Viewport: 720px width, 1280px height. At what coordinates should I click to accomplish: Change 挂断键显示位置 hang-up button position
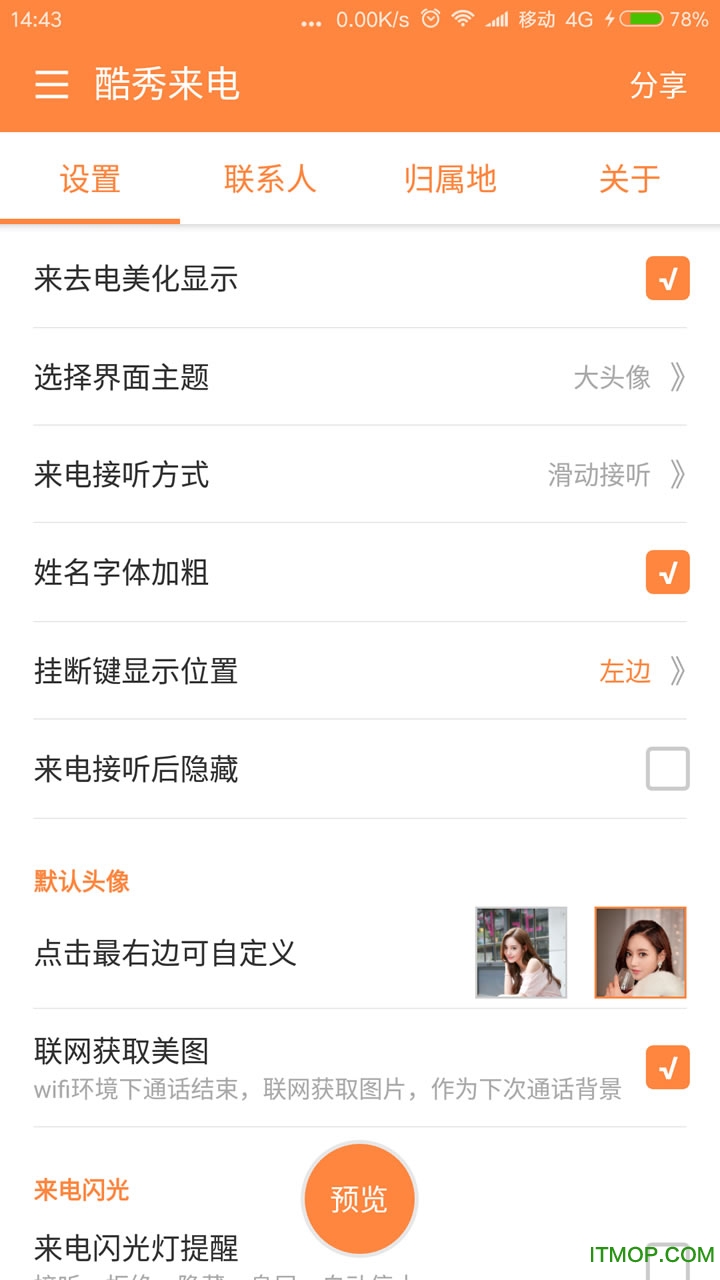click(x=360, y=671)
